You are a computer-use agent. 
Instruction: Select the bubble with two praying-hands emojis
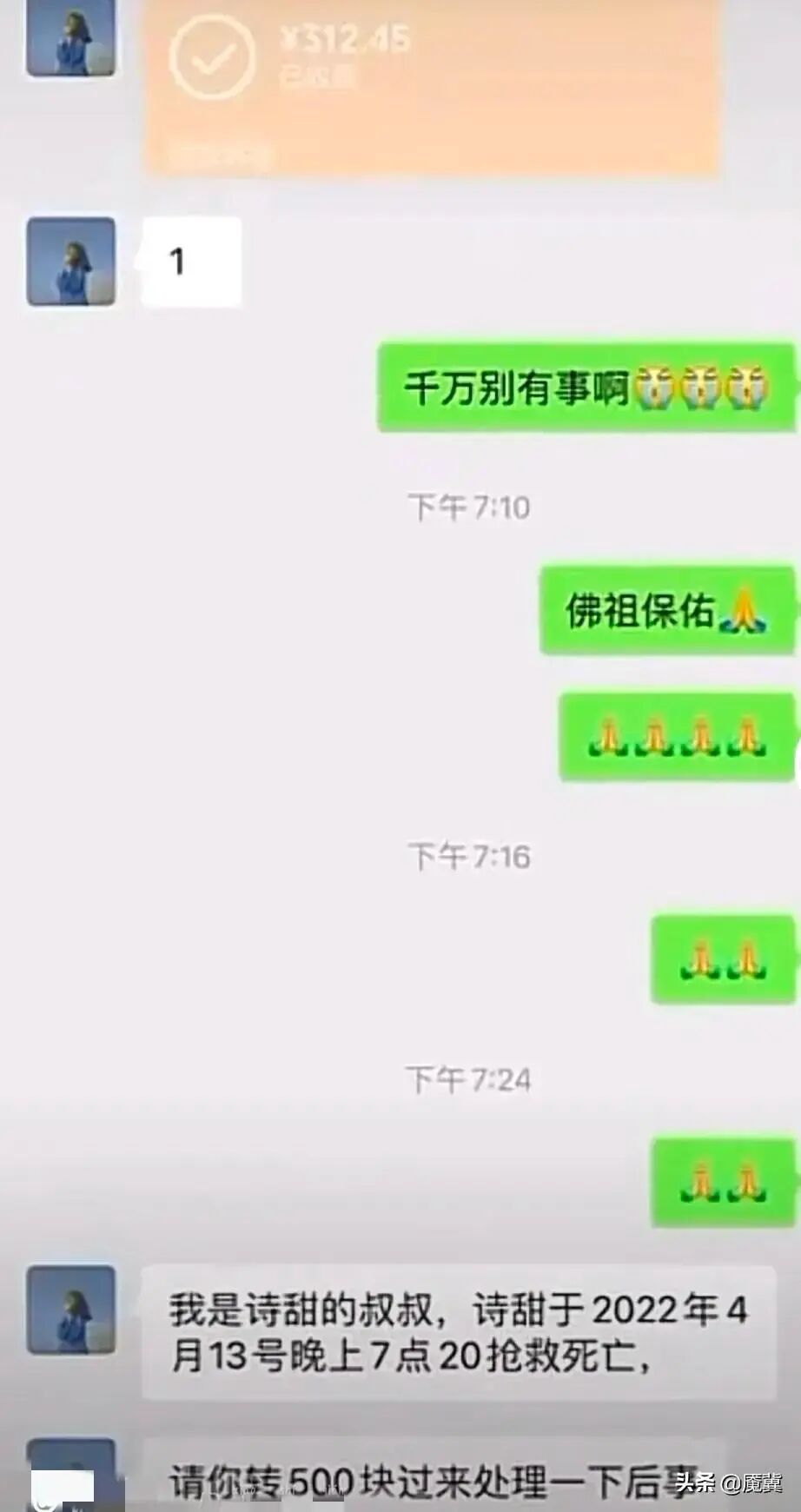point(723,958)
